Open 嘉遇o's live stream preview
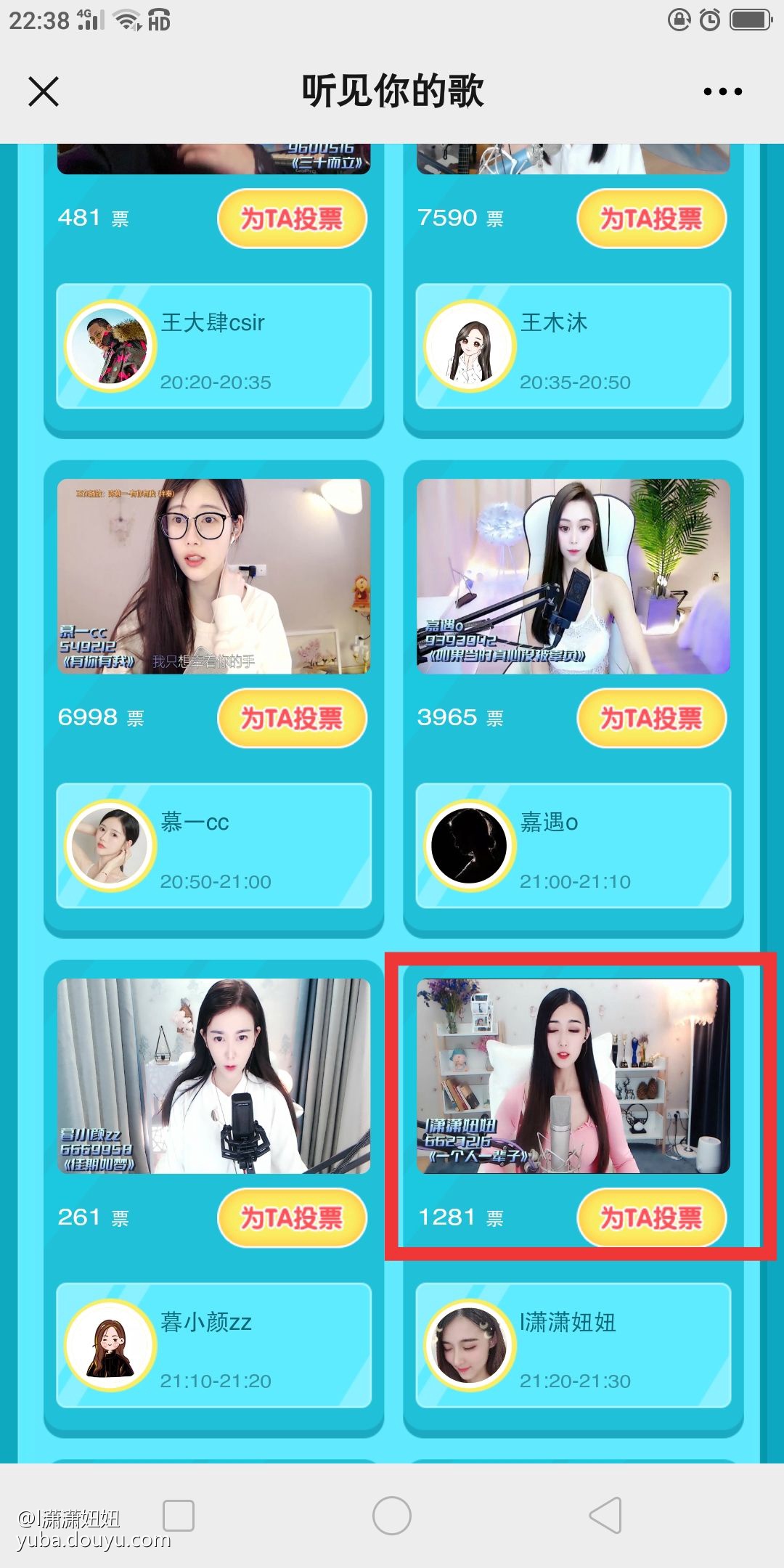Image resolution: width=784 pixels, height=1568 pixels. point(573,576)
